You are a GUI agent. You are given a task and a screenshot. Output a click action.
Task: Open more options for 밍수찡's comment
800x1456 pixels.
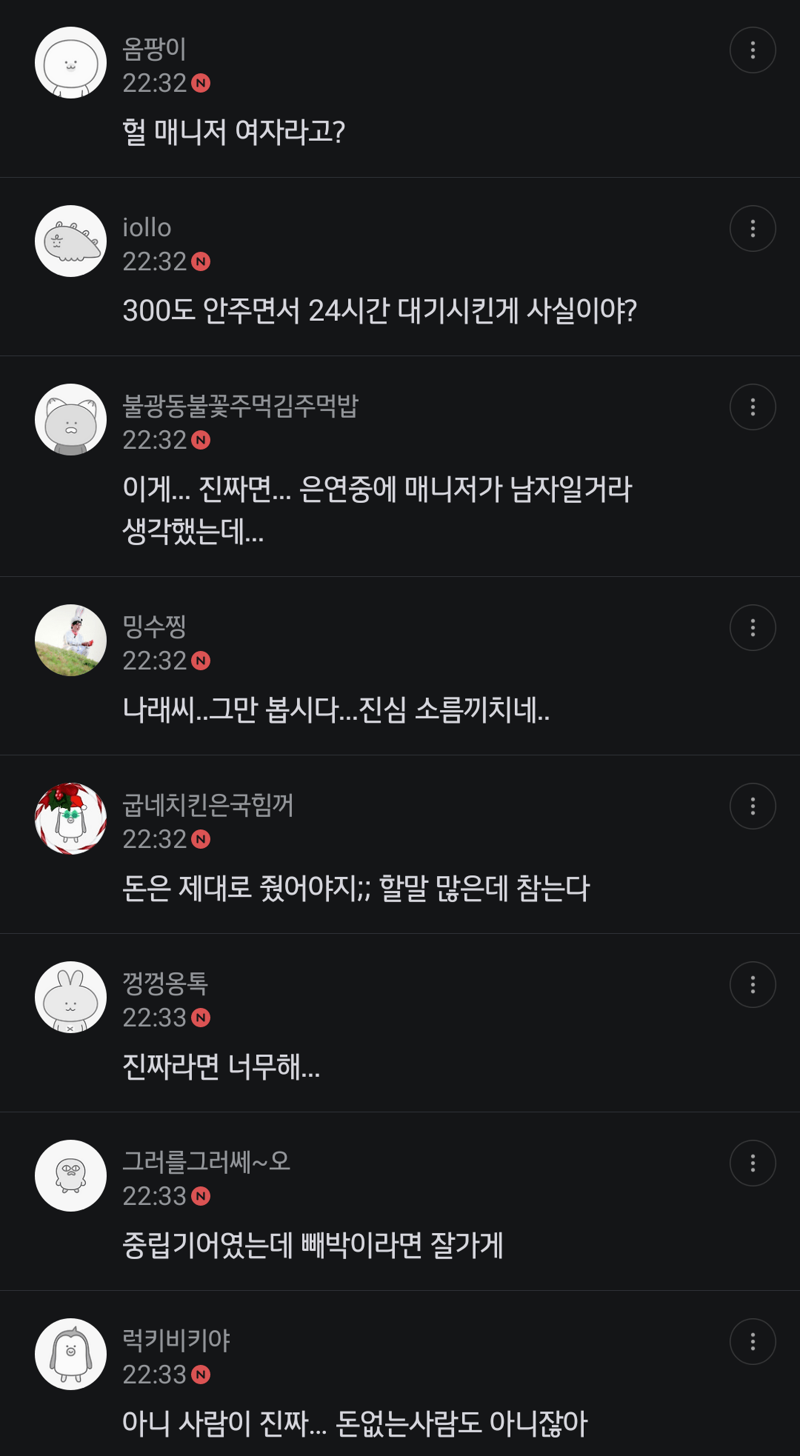[x=752, y=628]
